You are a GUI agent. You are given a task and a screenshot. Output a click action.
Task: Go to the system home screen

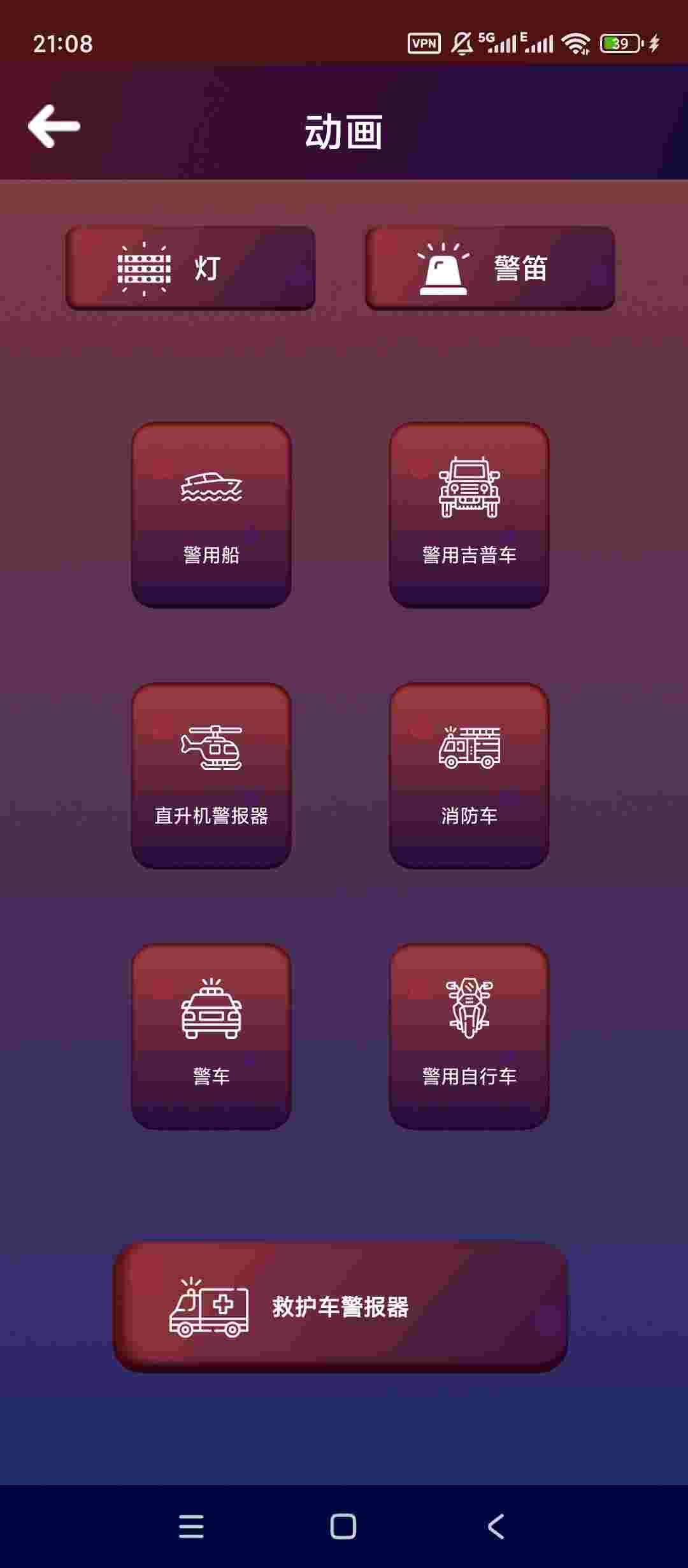pos(343,1527)
